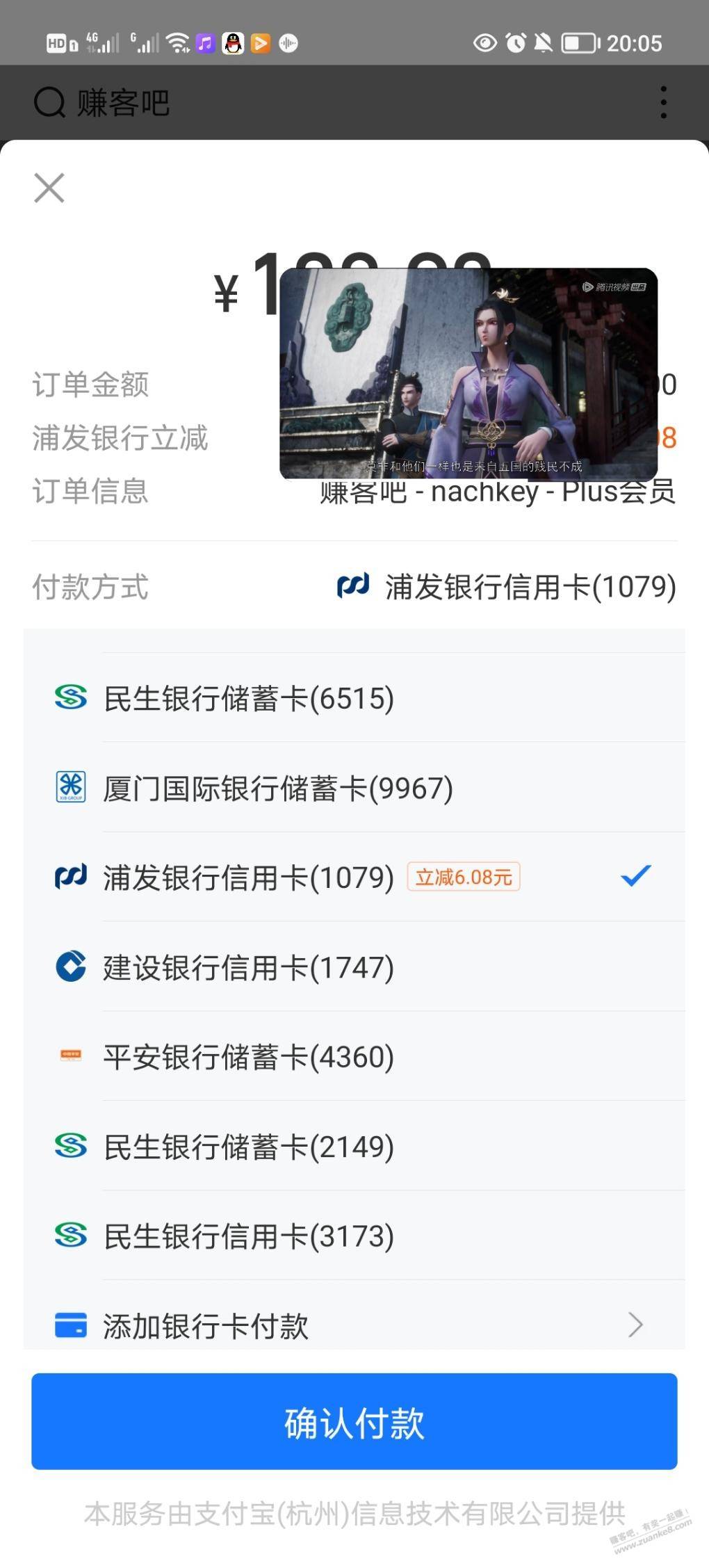The image size is (709, 1568).
Task: Tap the 确认付款 button
Action: point(354,1421)
